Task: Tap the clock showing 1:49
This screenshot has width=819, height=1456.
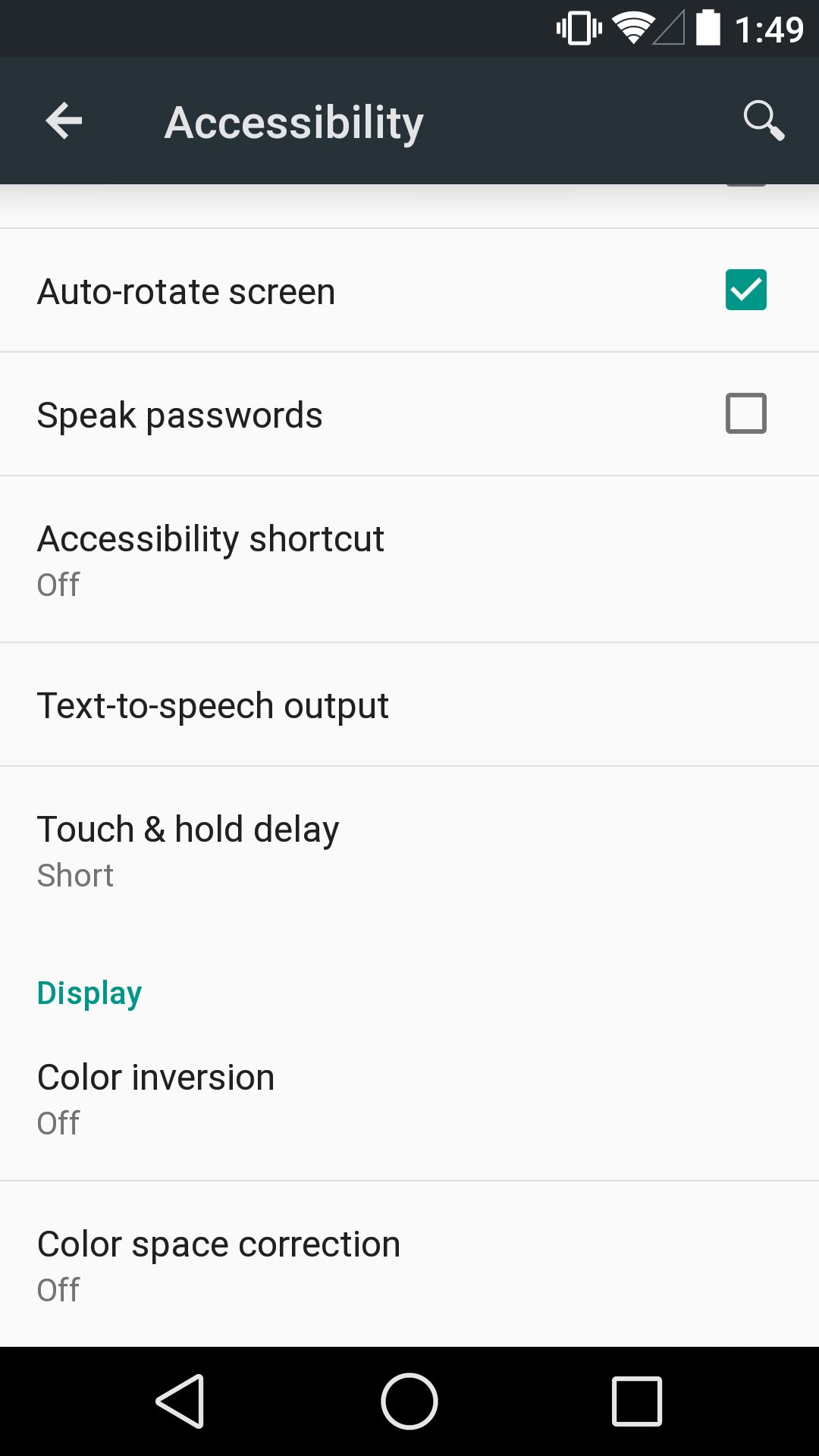Action: pyautogui.click(x=767, y=28)
